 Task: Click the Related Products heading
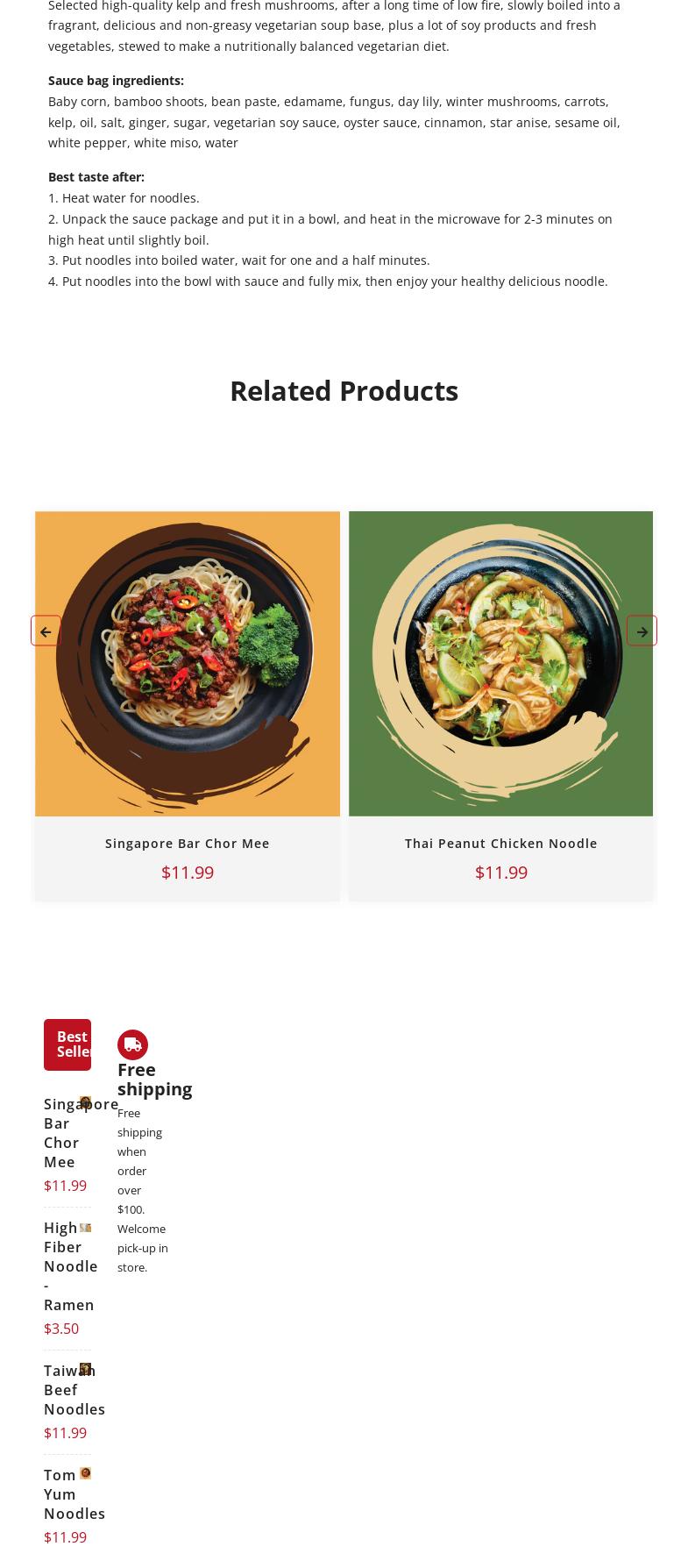click(344, 390)
